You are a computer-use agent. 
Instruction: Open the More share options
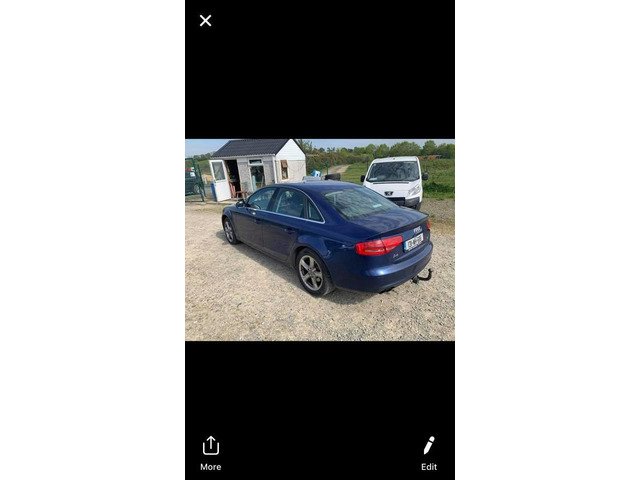(x=210, y=452)
